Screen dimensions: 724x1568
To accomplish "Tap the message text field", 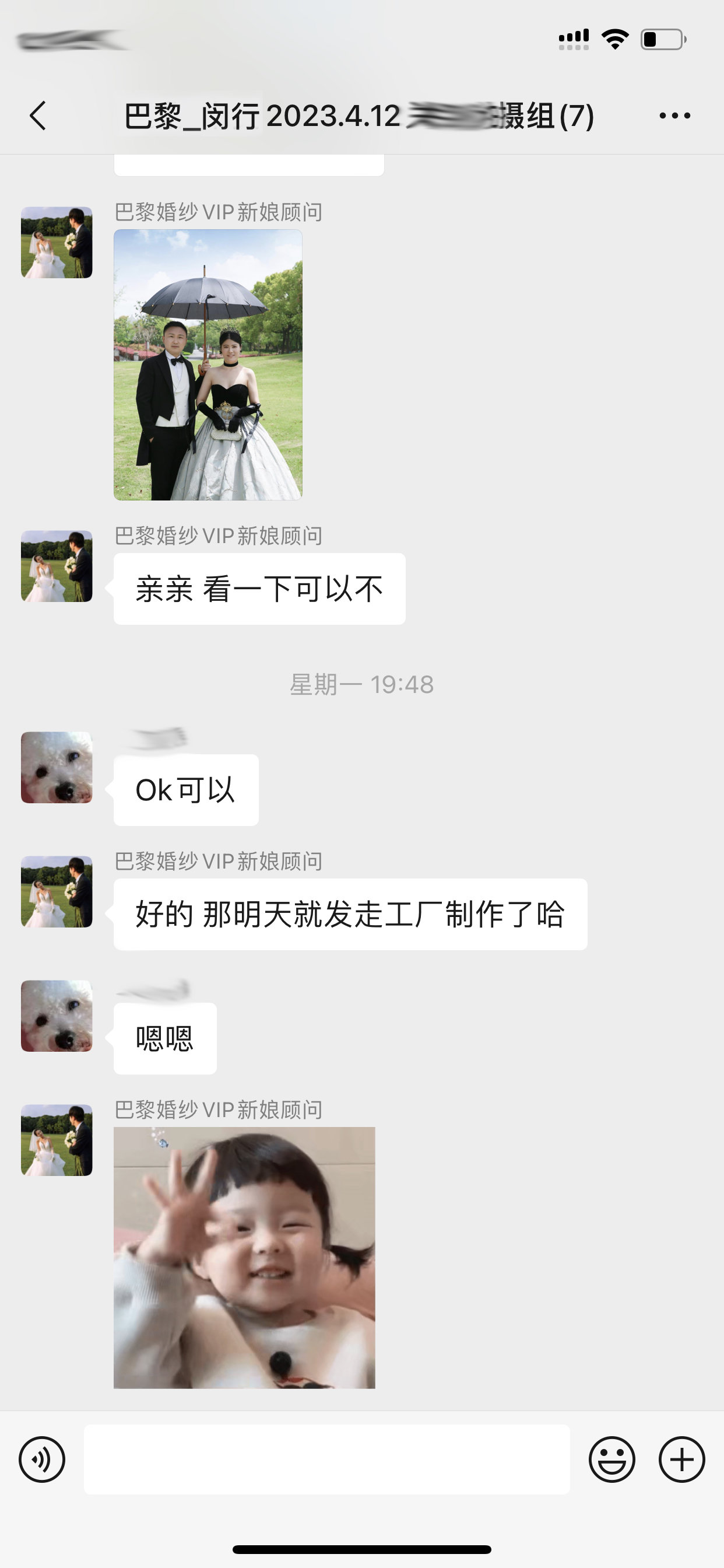I will coord(326,1459).
